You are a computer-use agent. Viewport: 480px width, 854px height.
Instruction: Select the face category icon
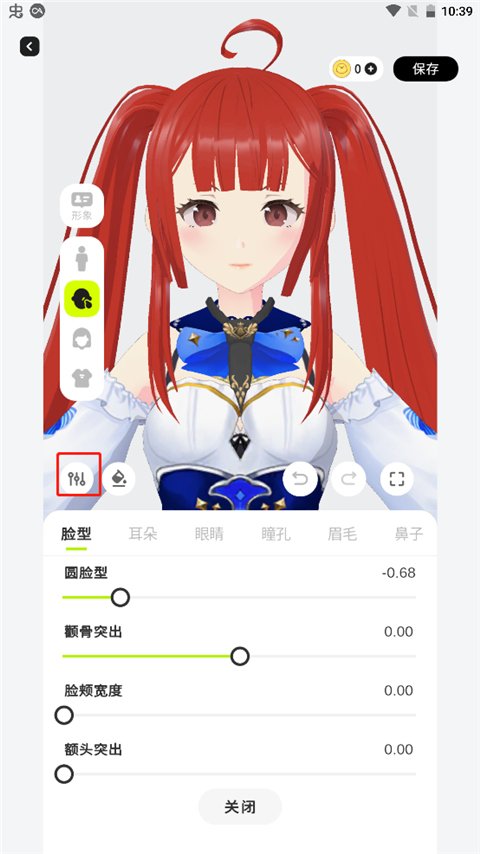[82, 298]
